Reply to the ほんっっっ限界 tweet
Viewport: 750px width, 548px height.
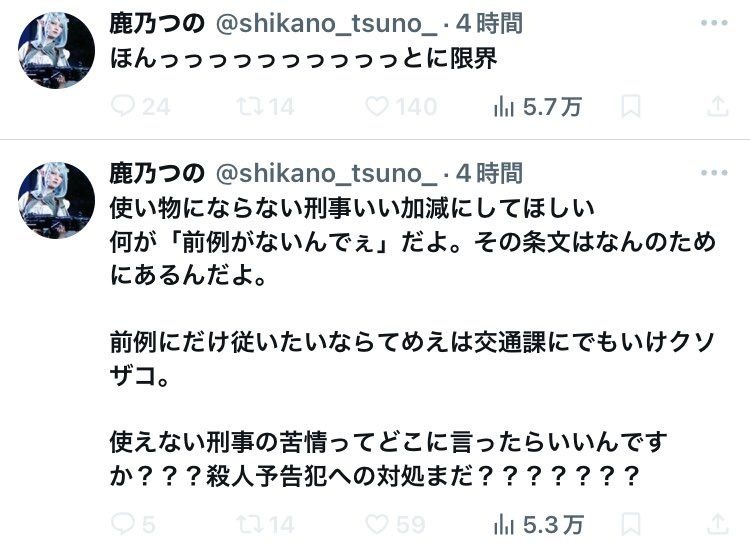point(123,107)
